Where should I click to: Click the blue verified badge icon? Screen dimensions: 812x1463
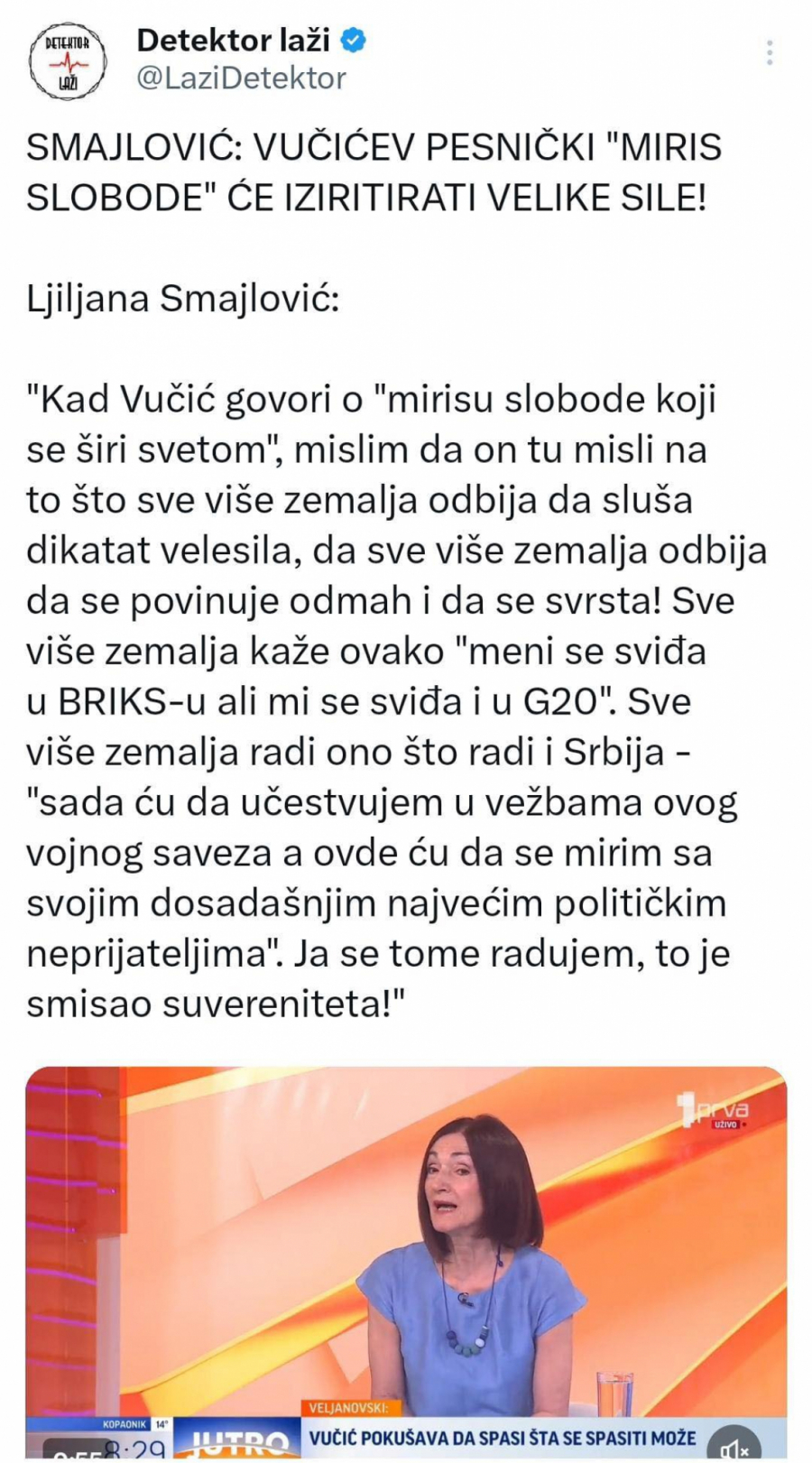tap(355, 39)
